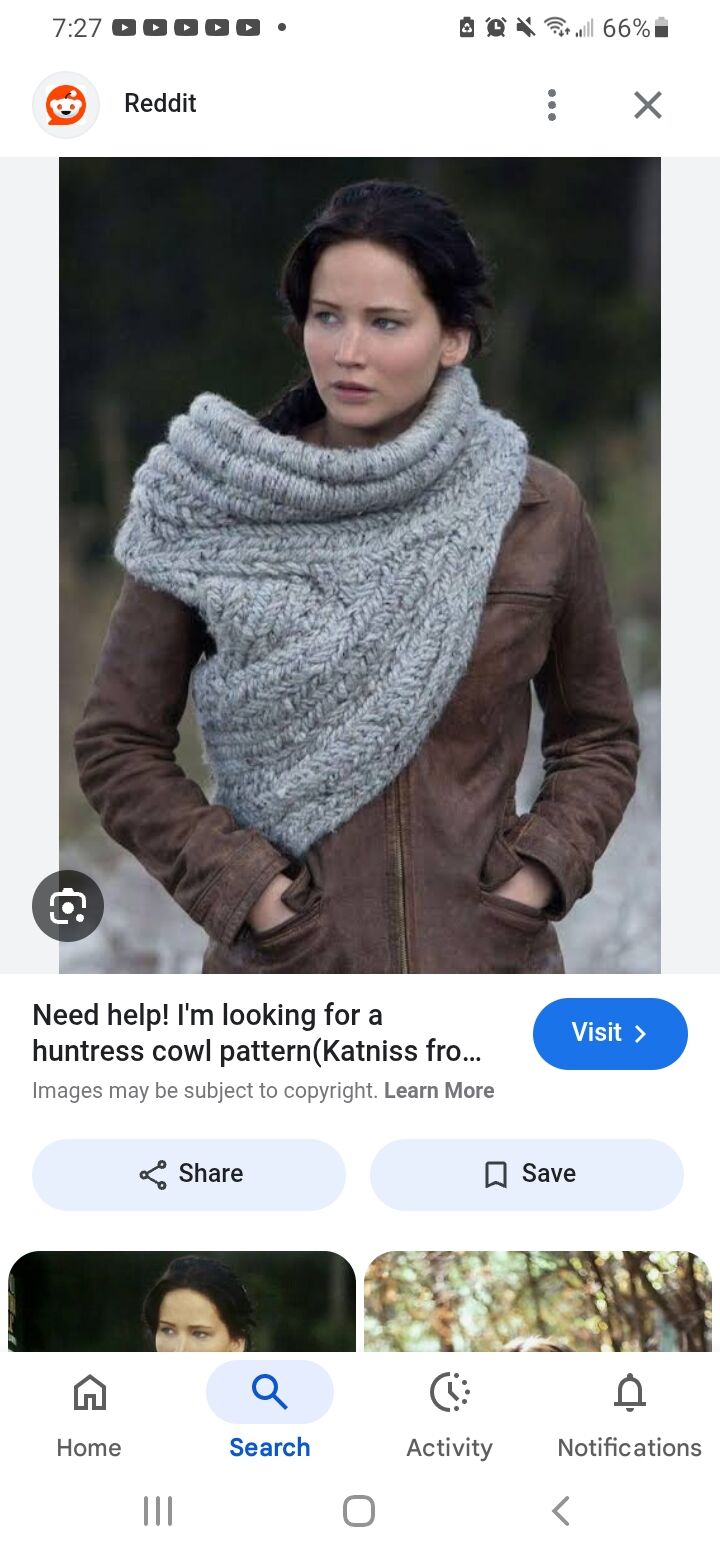Open the huntress cowl post title
This screenshot has width=720, height=1560.
click(x=257, y=1033)
